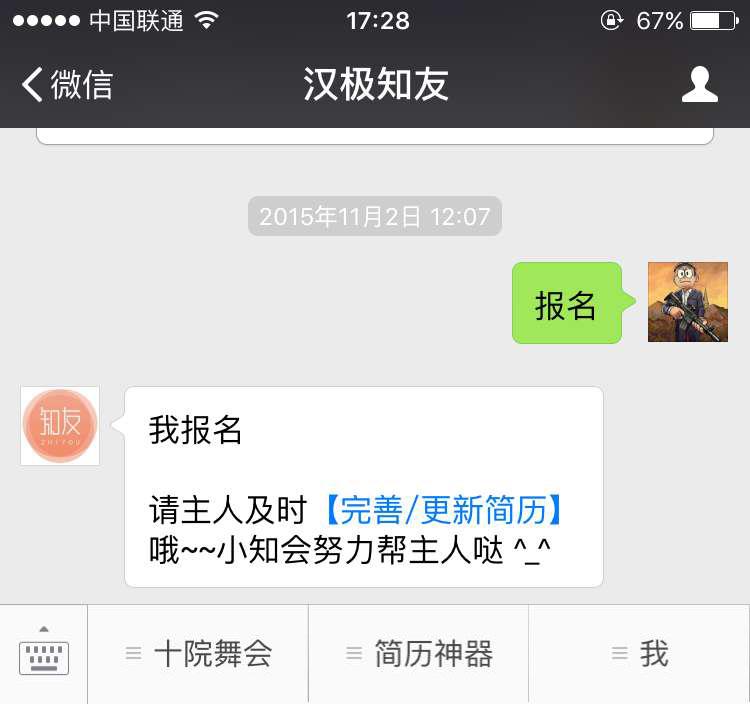This screenshot has width=750, height=704.
Task: View my own avatar profile
Action: [687, 302]
